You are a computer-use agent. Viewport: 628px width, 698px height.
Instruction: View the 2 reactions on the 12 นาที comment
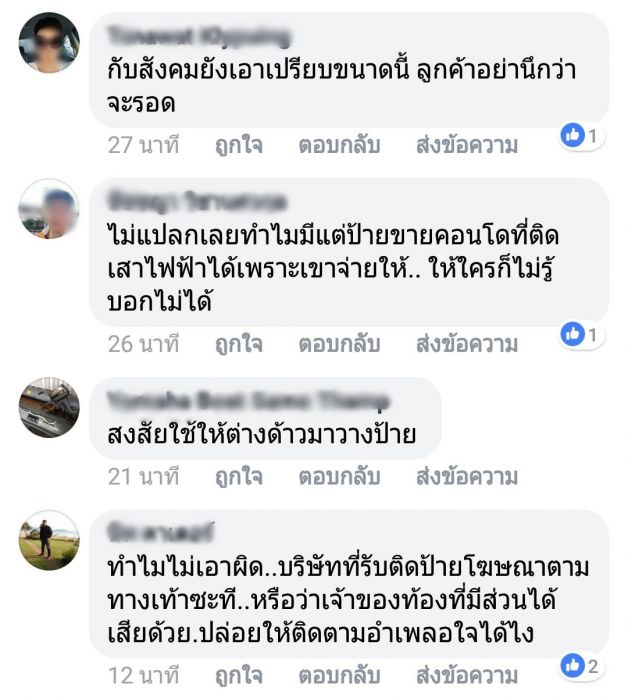pos(583,664)
